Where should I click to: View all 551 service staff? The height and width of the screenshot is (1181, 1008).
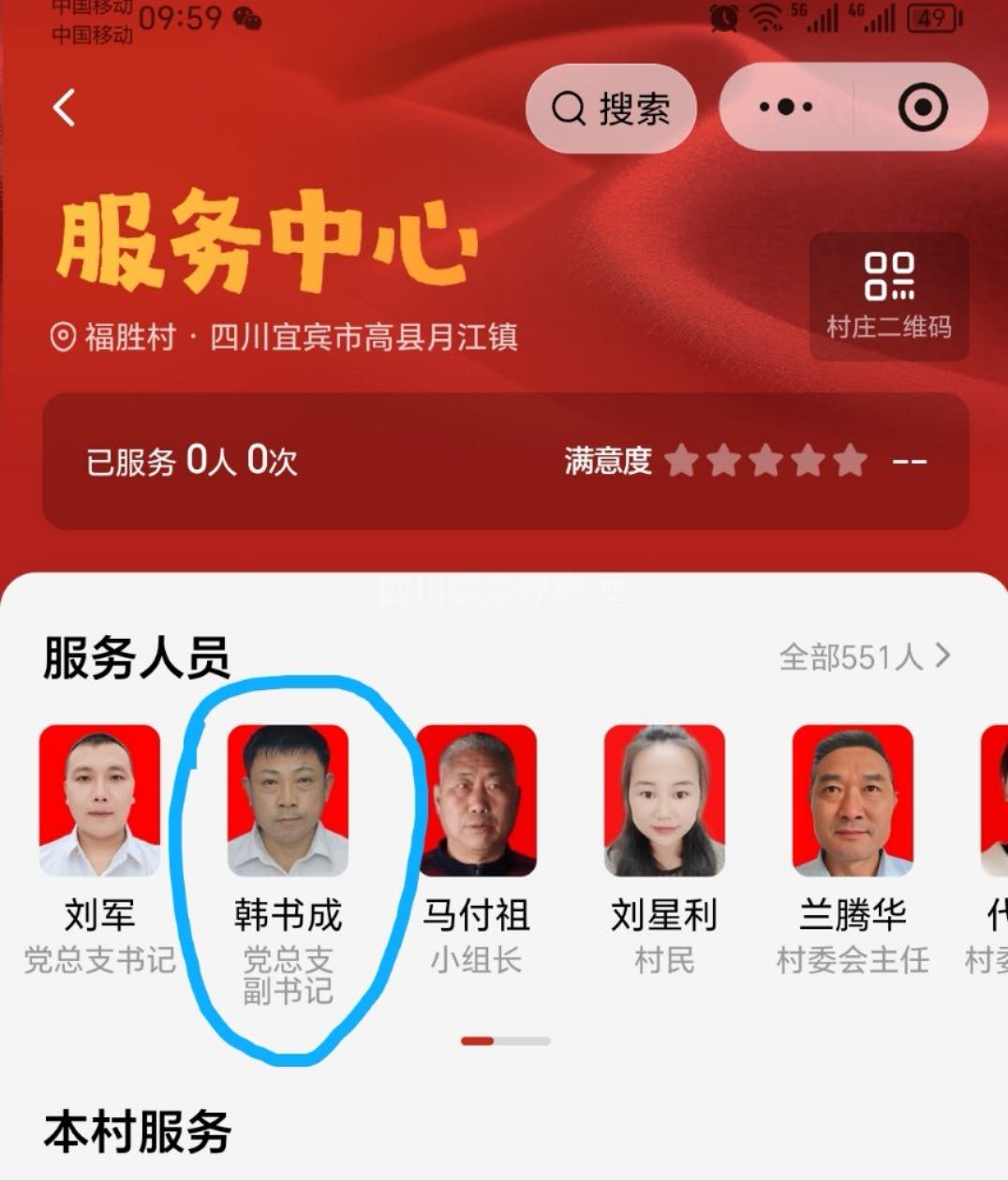pos(864,657)
